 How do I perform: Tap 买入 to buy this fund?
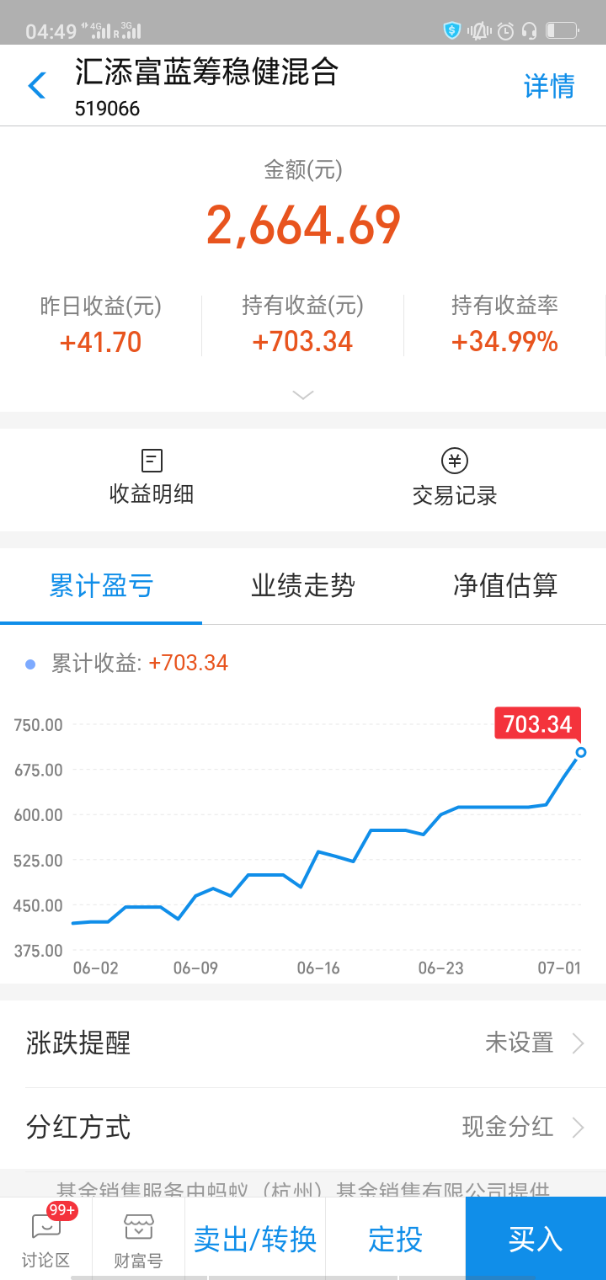[535, 1239]
